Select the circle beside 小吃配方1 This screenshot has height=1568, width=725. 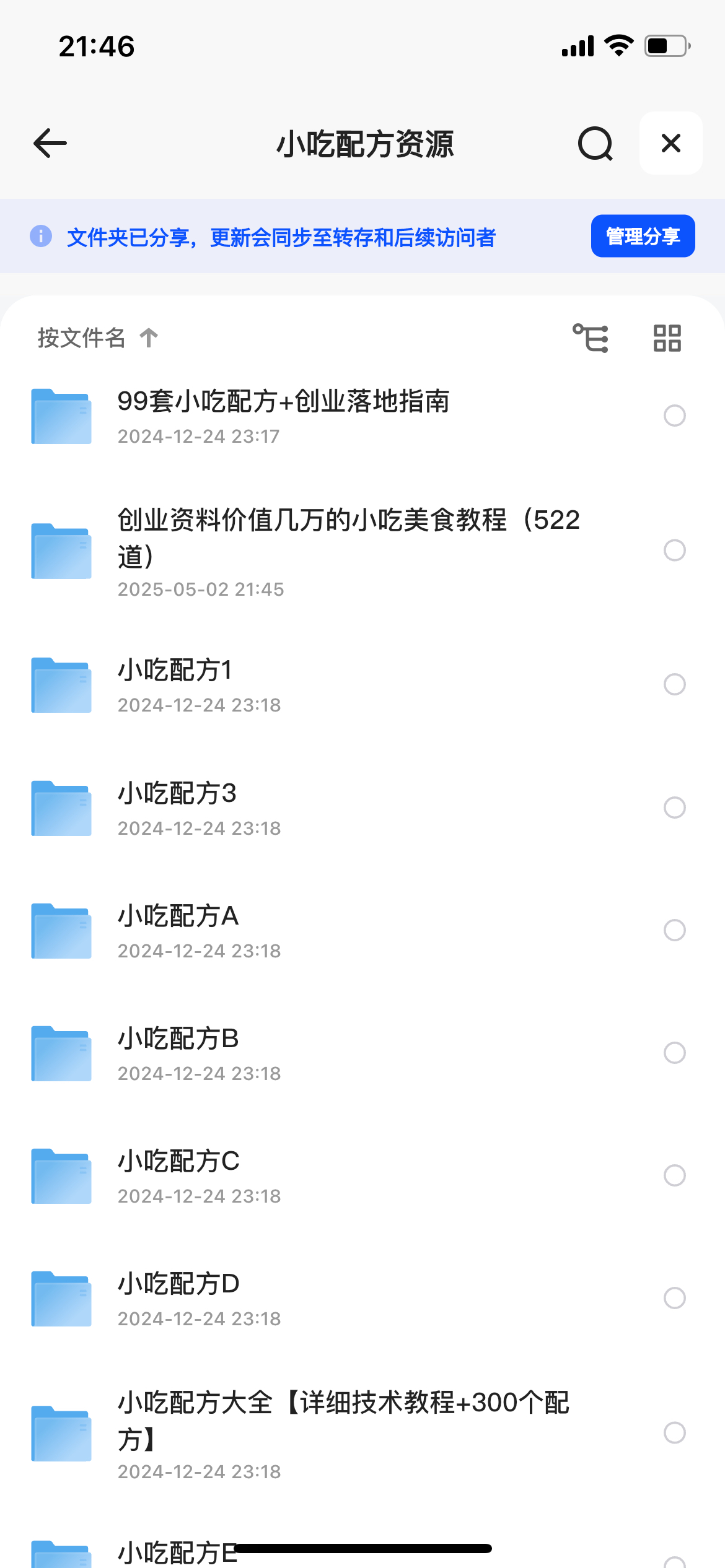click(674, 684)
